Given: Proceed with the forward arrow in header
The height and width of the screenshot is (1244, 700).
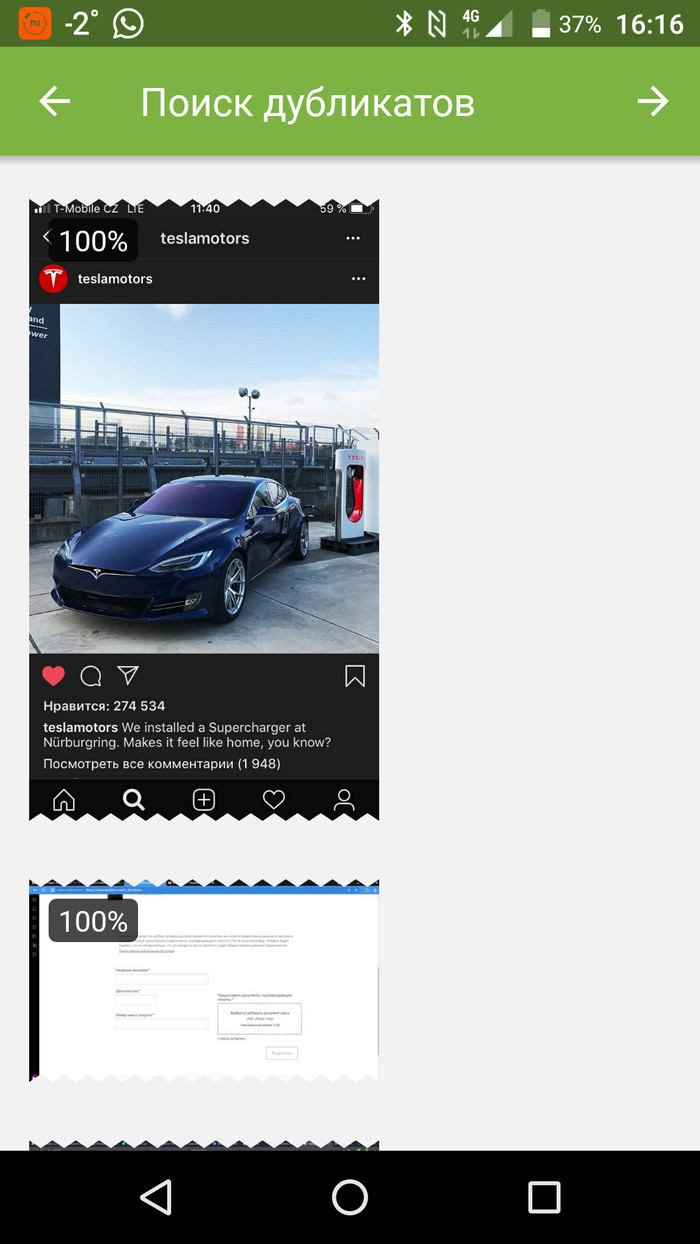Looking at the screenshot, I should click(653, 101).
